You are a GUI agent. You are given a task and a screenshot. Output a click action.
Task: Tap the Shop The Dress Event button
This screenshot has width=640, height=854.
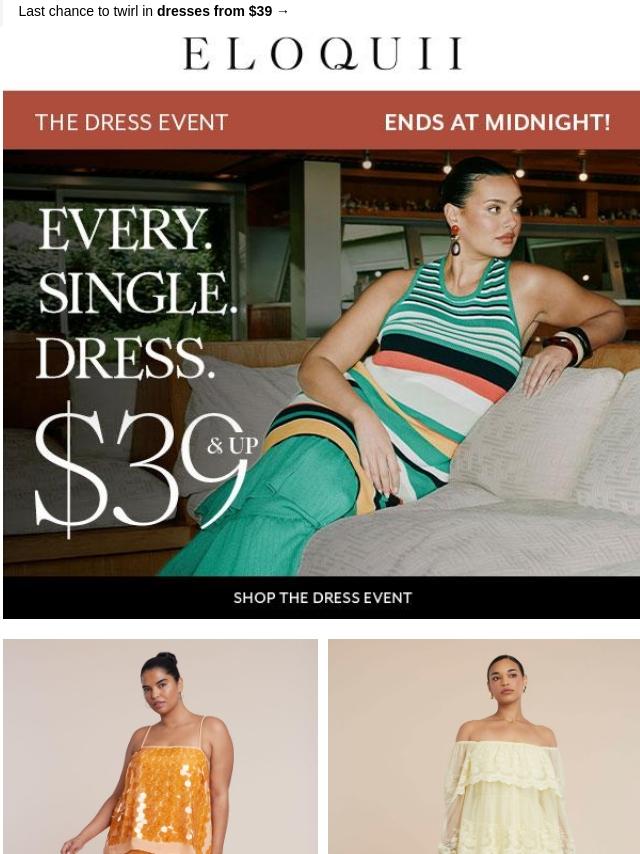(321, 597)
